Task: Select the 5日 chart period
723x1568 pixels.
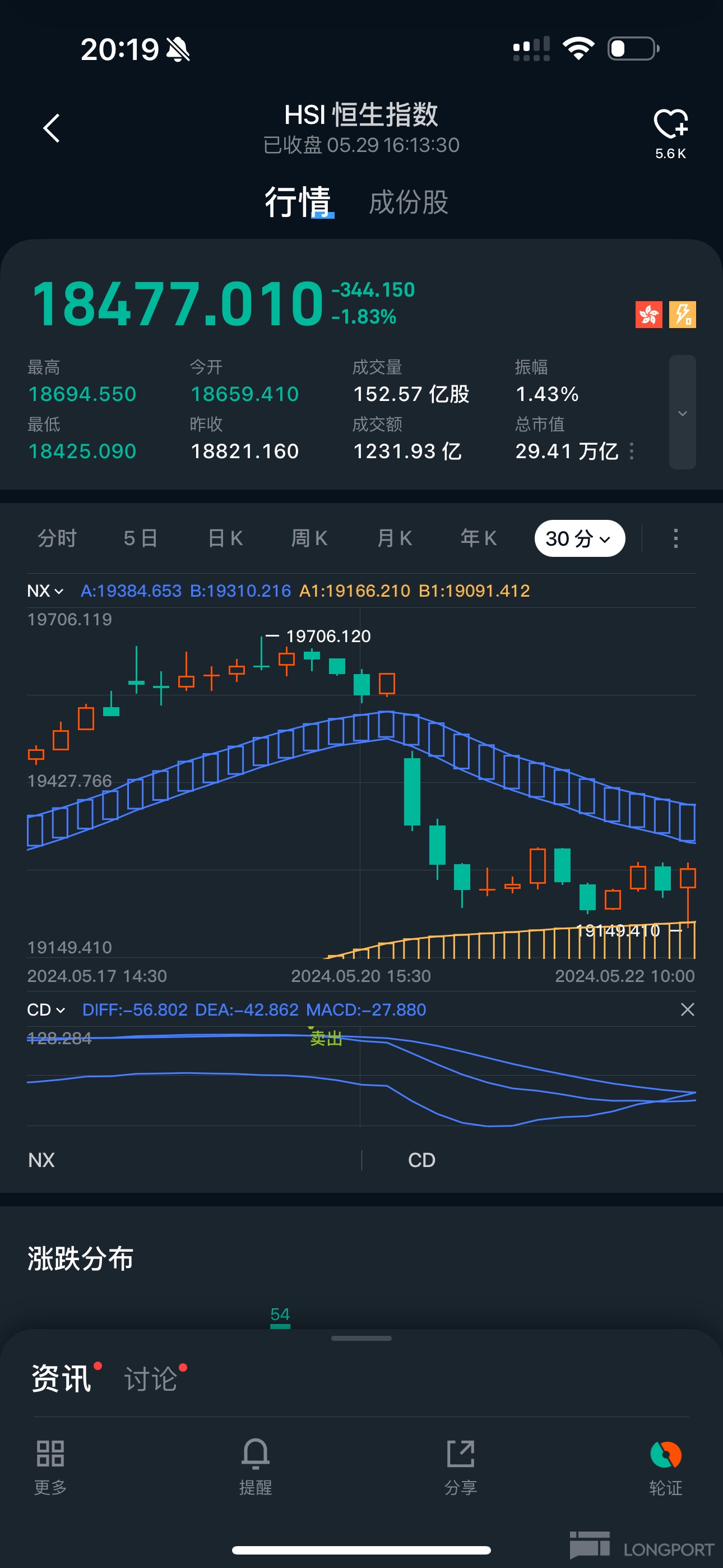Action: click(x=141, y=539)
